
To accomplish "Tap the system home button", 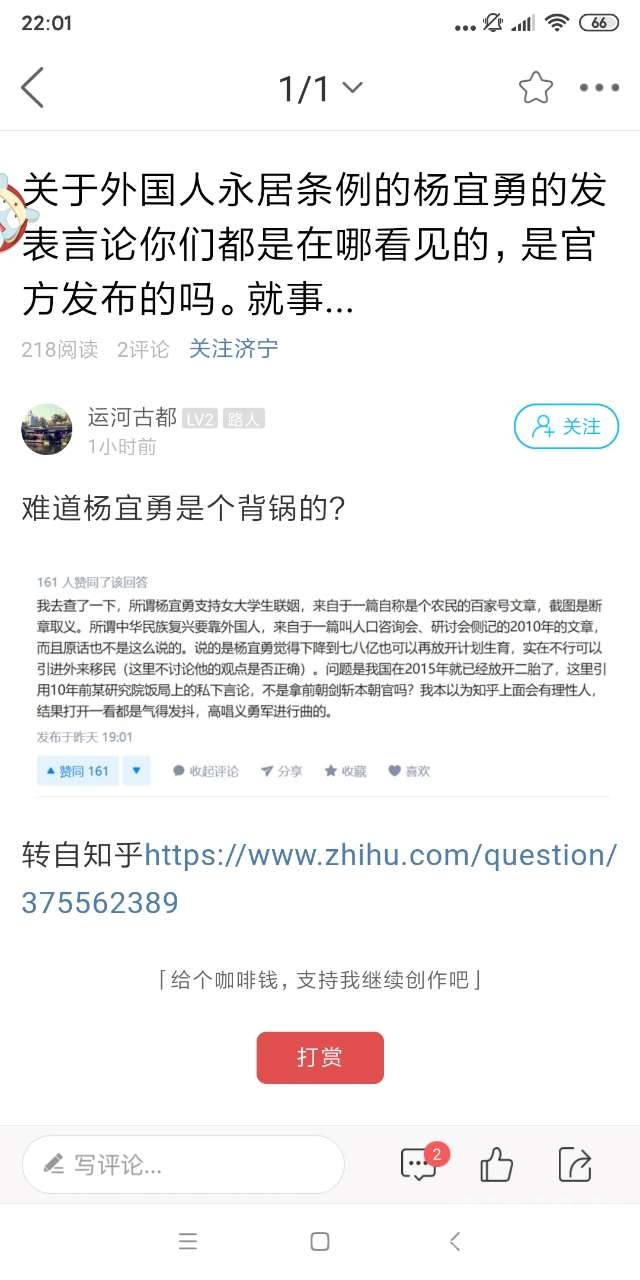I will (x=320, y=1242).
